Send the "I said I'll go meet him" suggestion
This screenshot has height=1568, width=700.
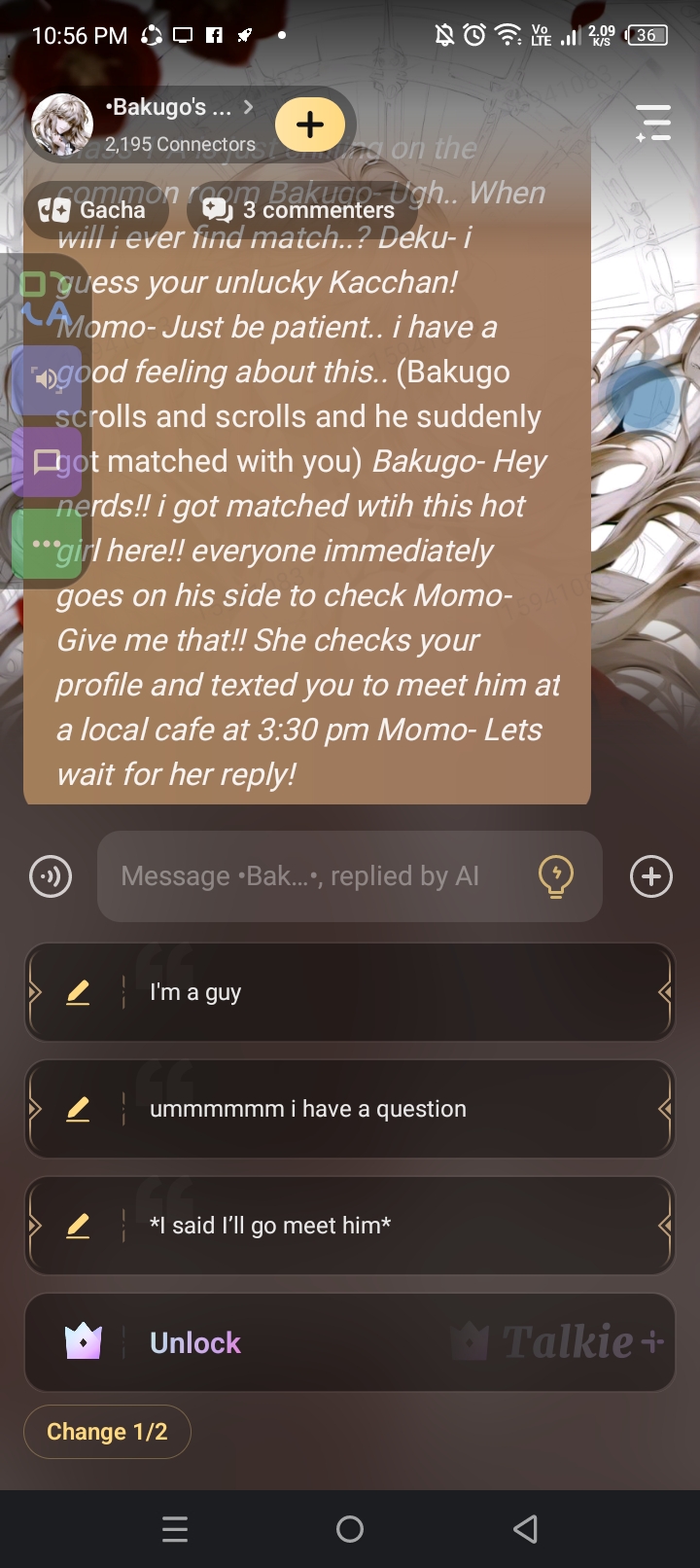(389, 1226)
